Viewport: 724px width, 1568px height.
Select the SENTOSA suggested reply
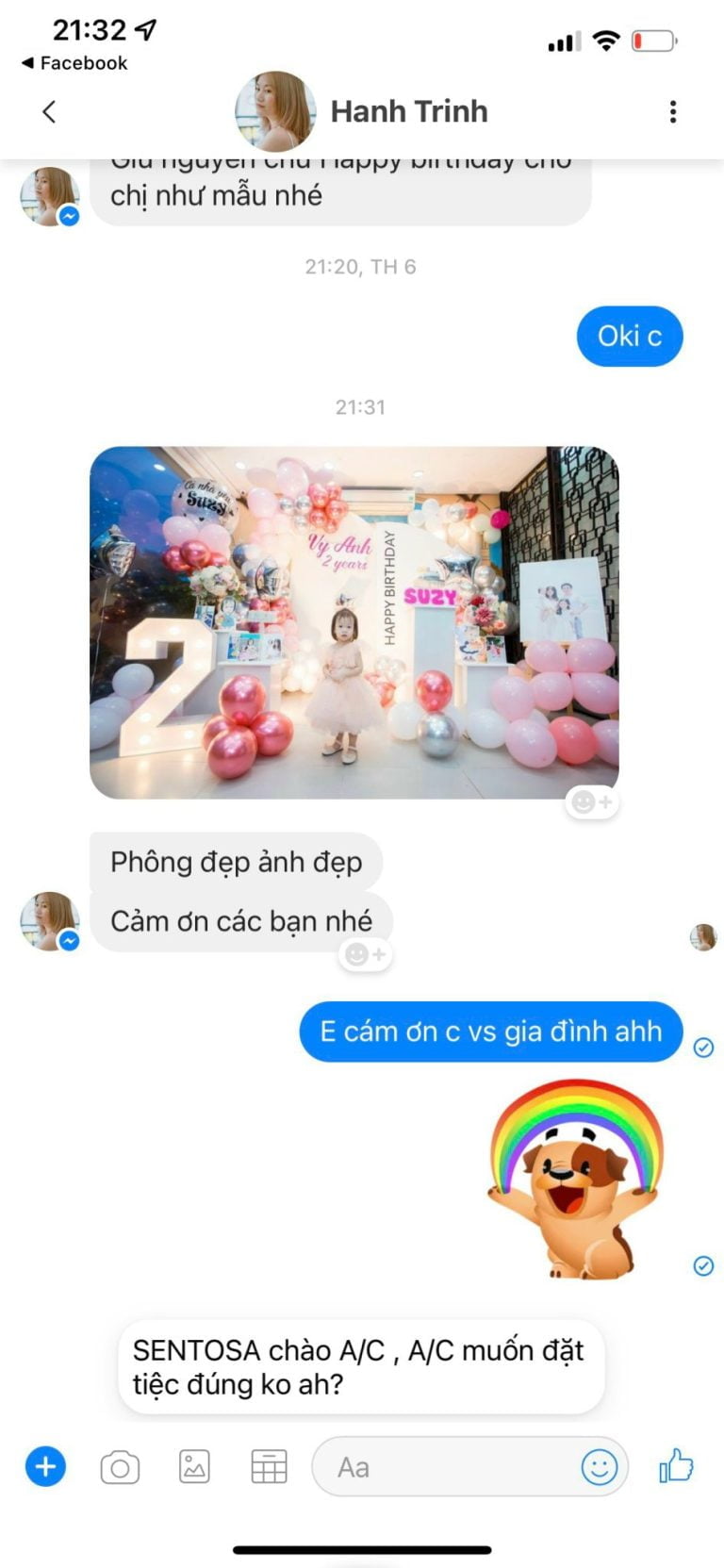click(361, 1367)
